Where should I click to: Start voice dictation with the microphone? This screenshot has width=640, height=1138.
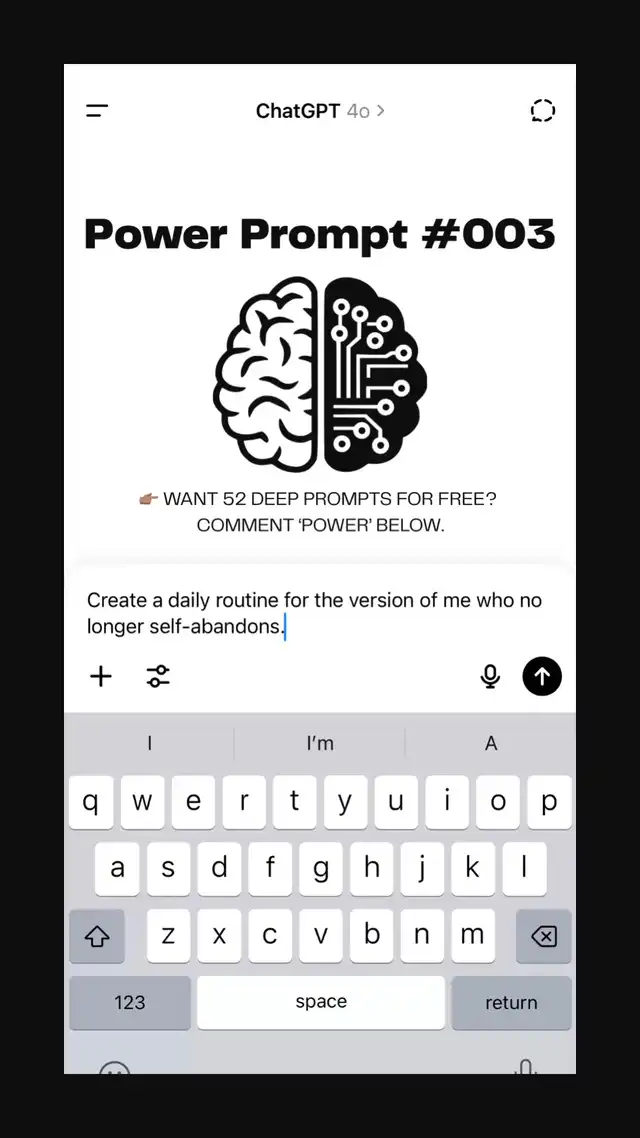[x=490, y=677]
